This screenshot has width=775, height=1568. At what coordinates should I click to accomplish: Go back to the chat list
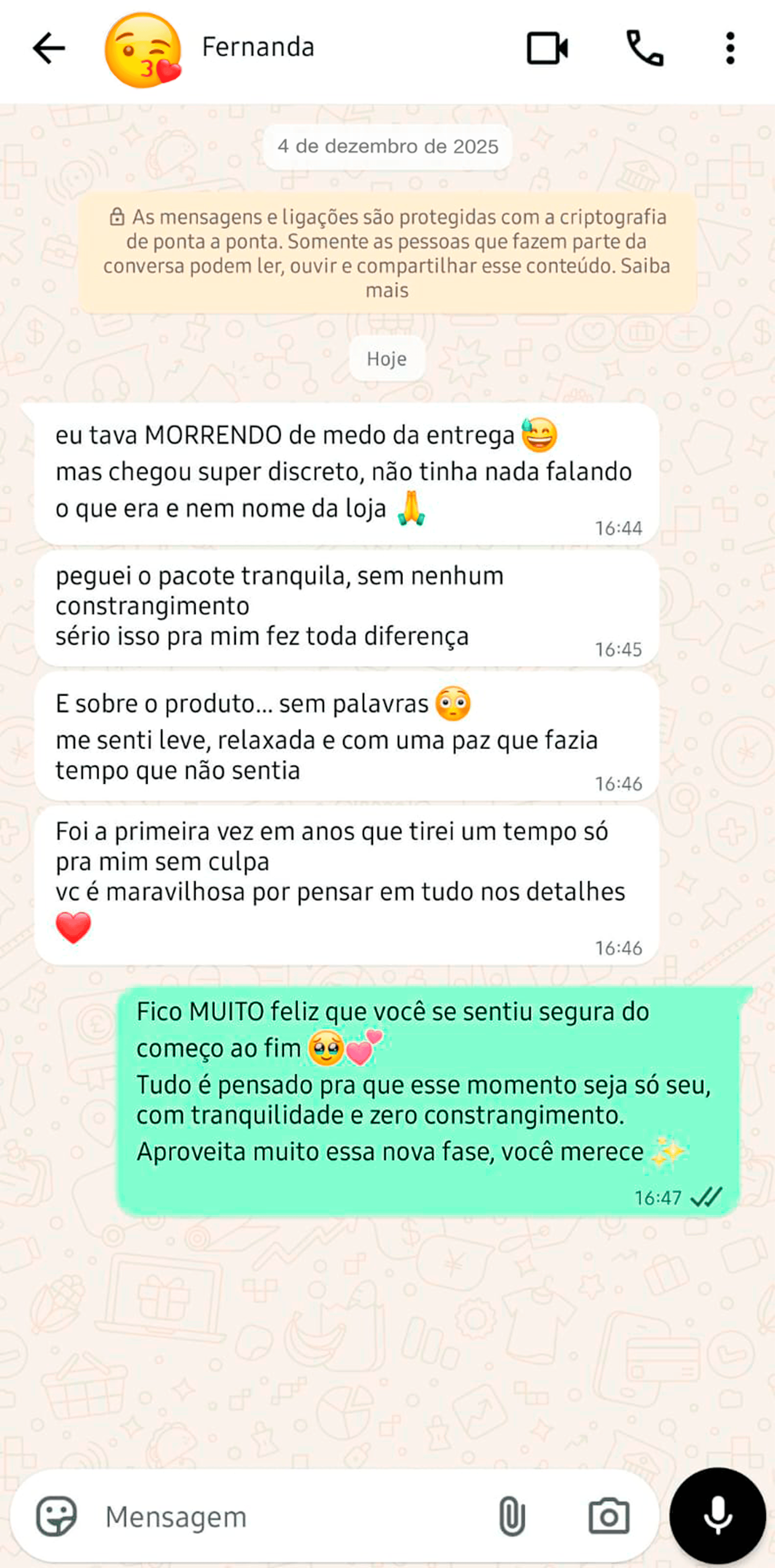(49, 49)
